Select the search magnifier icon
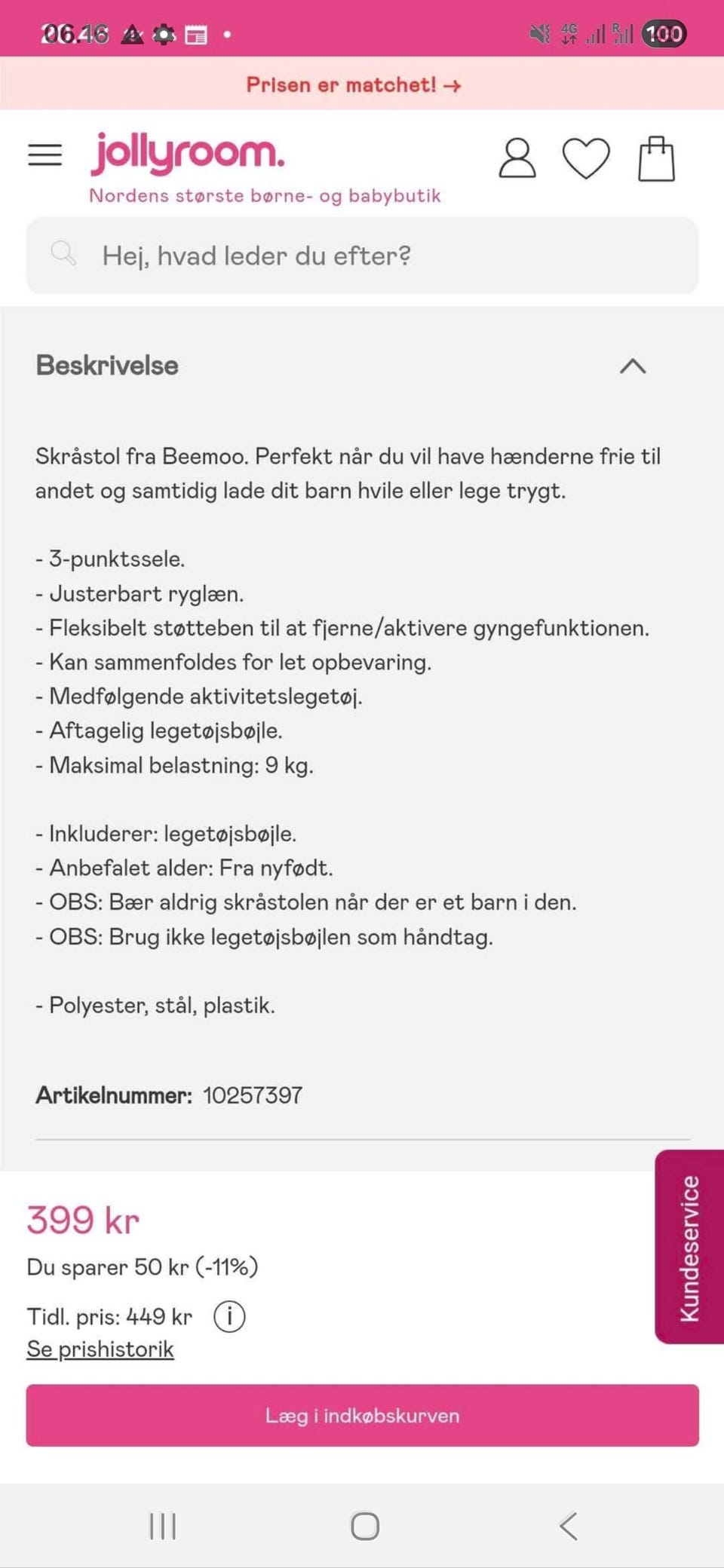 point(64,254)
